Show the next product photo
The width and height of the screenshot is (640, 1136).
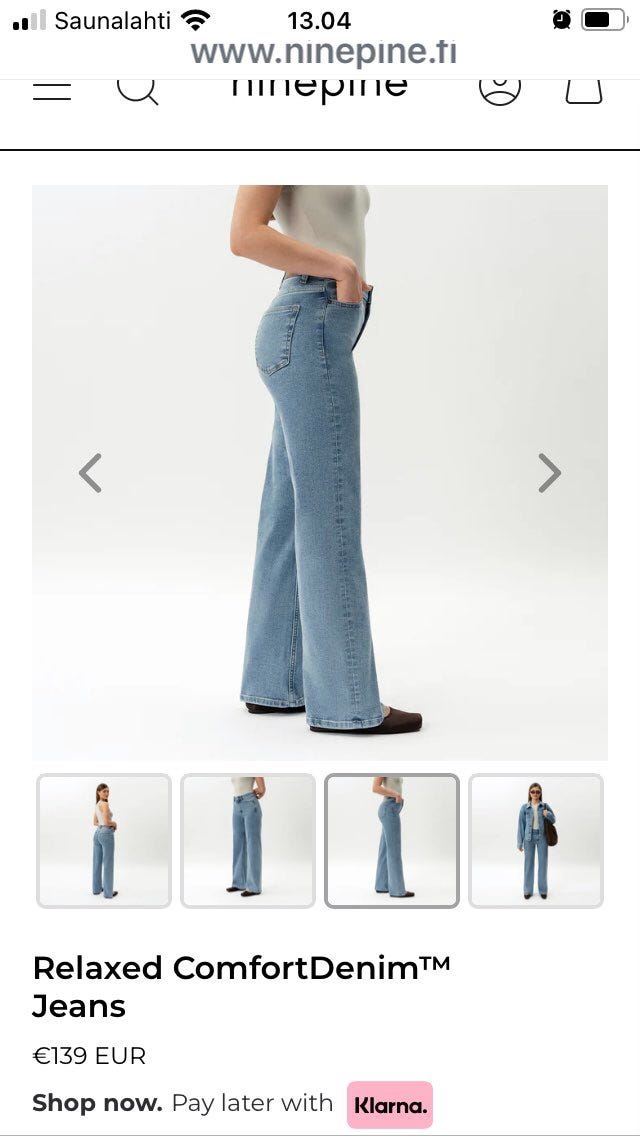click(549, 473)
